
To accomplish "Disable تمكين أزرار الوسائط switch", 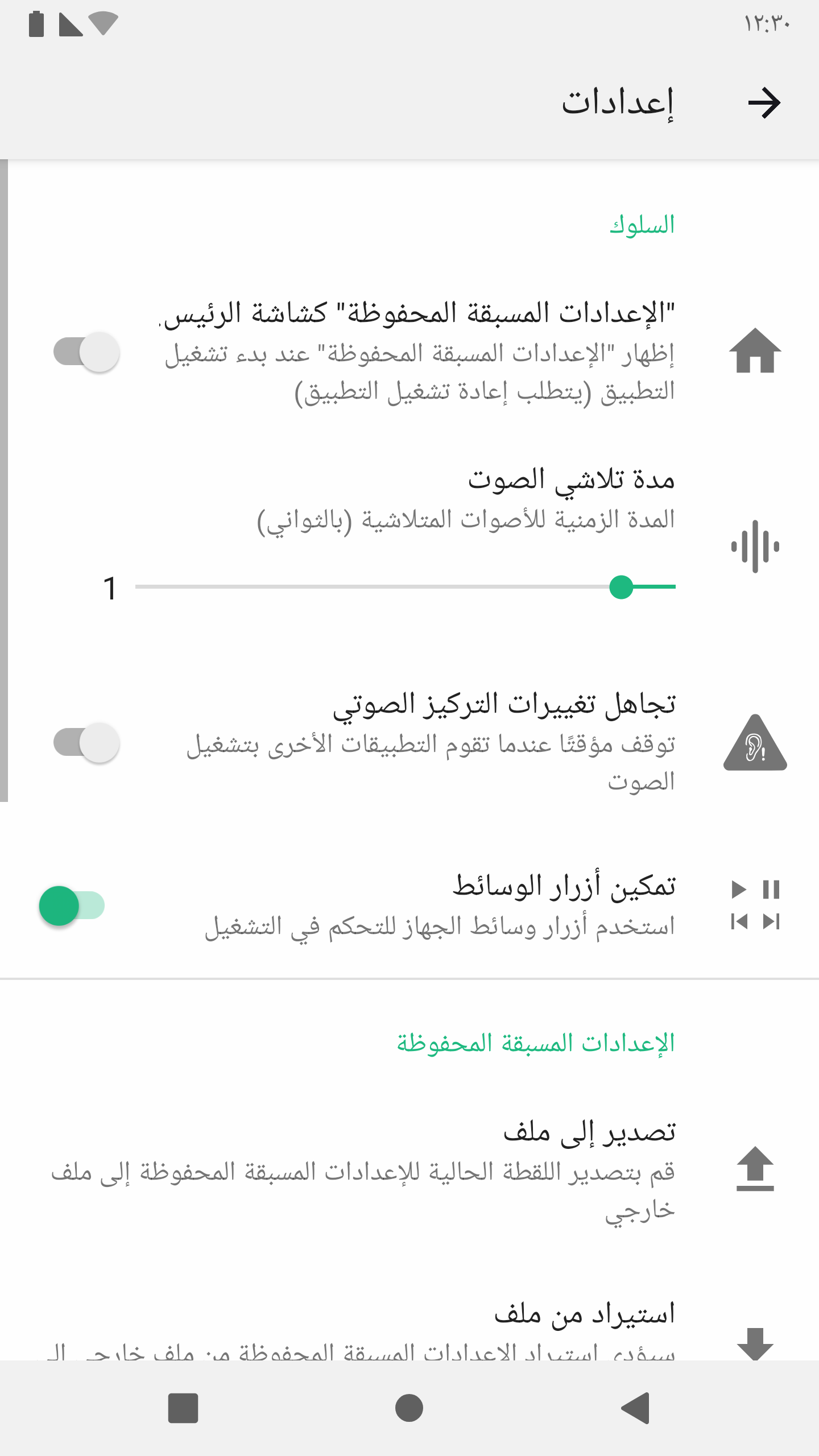I will [72, 905].
